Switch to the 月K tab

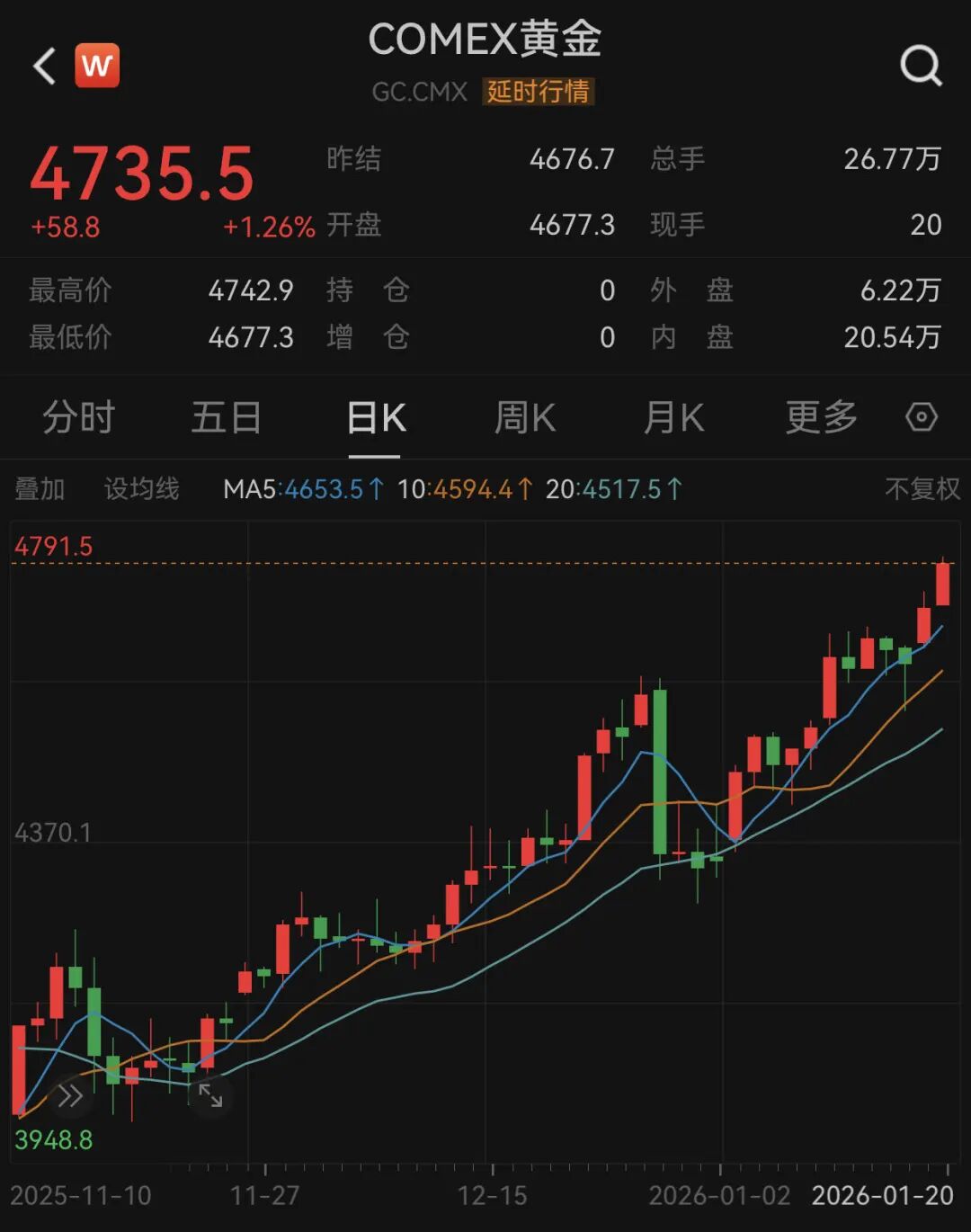673,418
